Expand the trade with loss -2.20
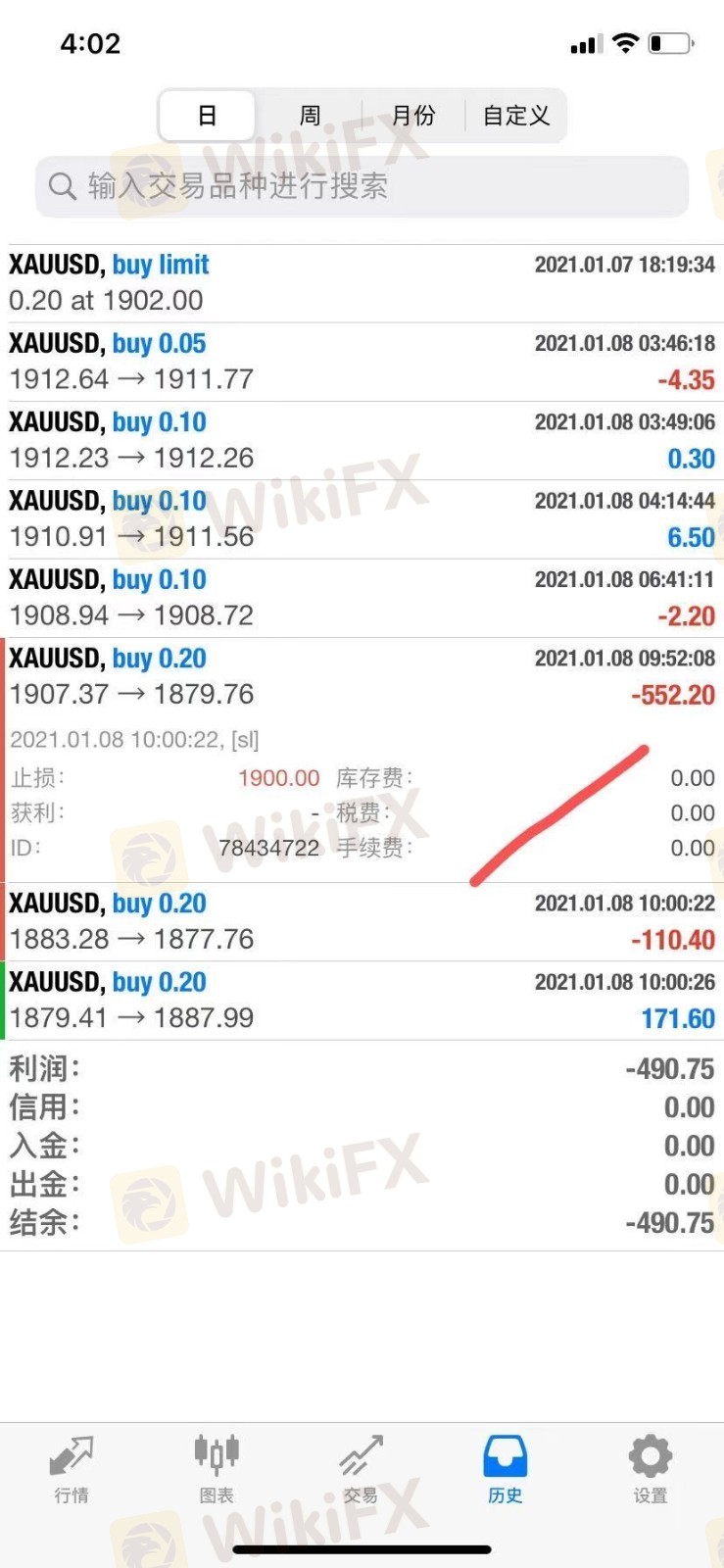 coord(362,598)
